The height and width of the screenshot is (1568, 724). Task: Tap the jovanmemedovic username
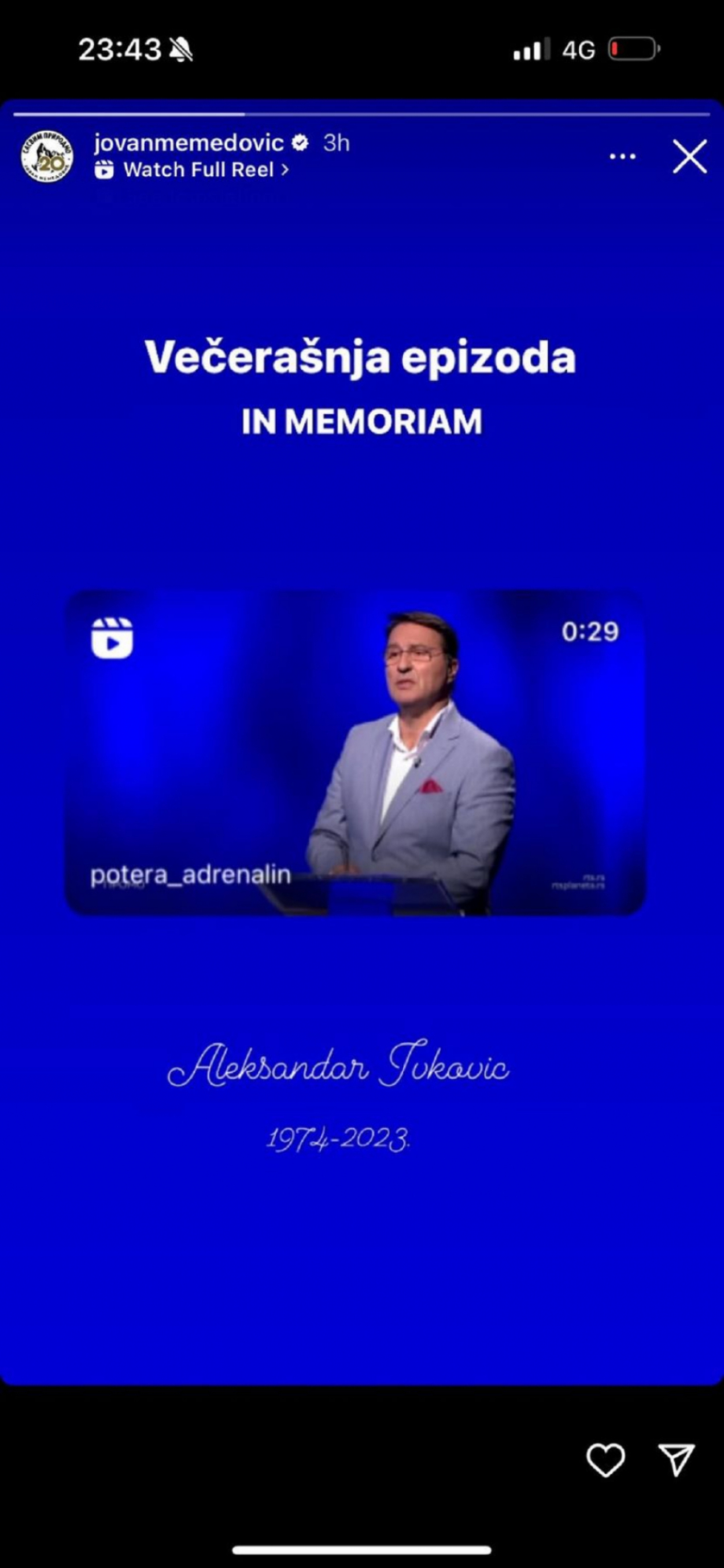tap(189, 143)
